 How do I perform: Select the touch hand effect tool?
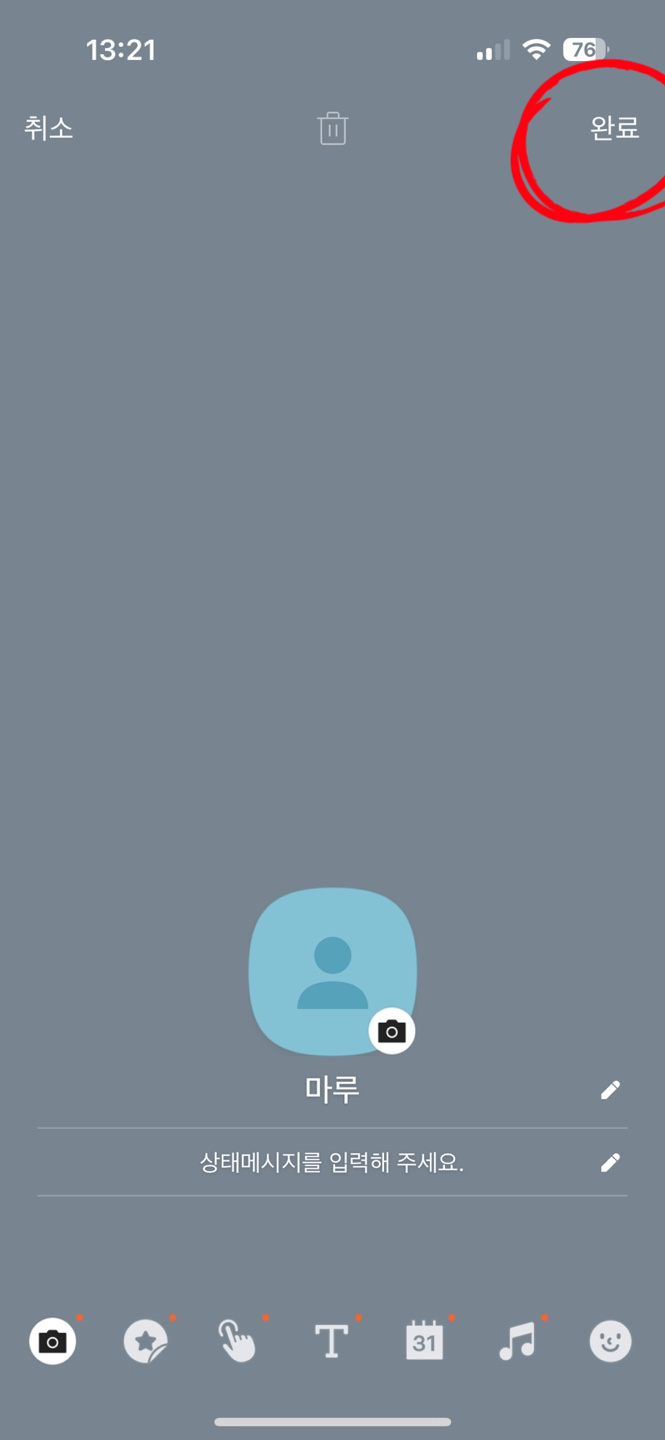[x=238, y=1341]
